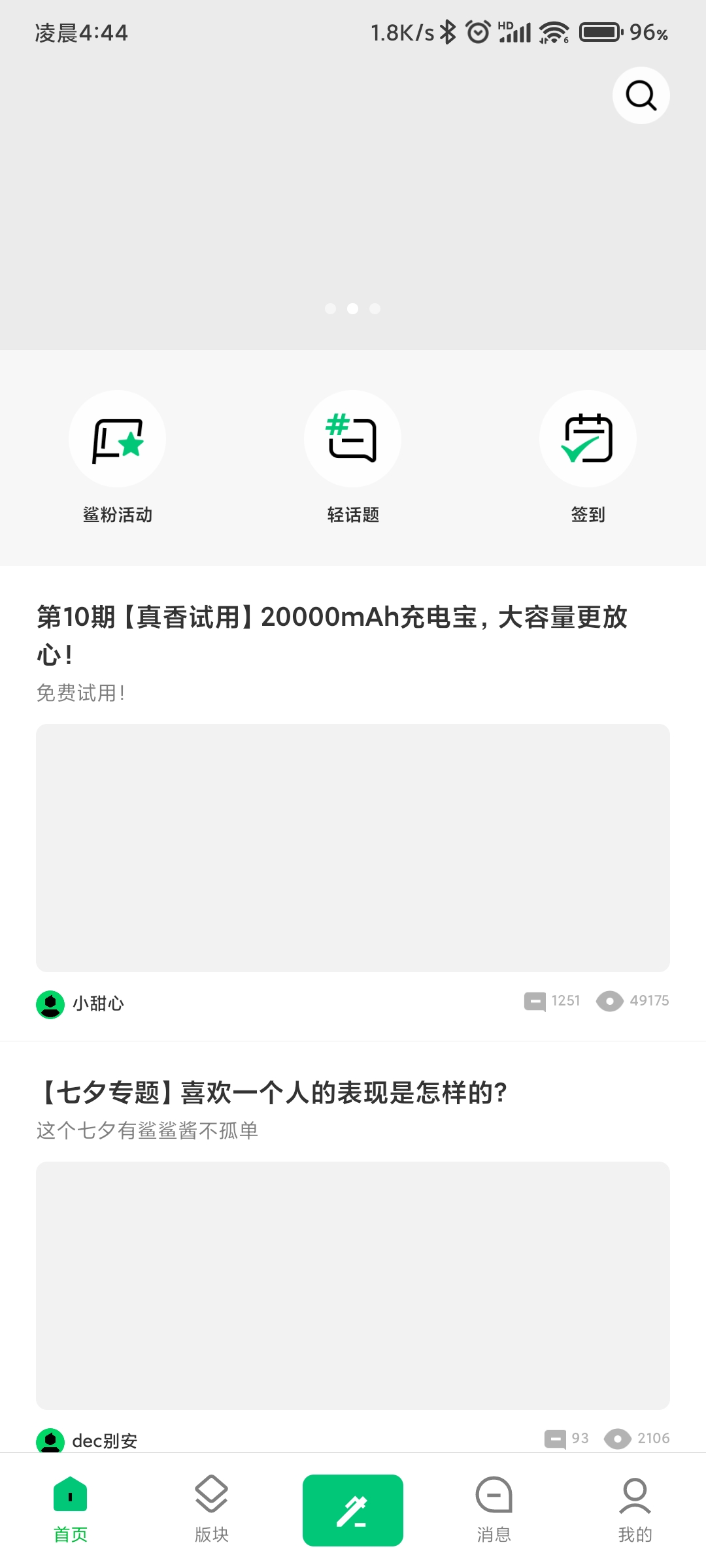Open the 【七夕专题】 post
706x1568 pixels.
click(x=275, y=1092)
